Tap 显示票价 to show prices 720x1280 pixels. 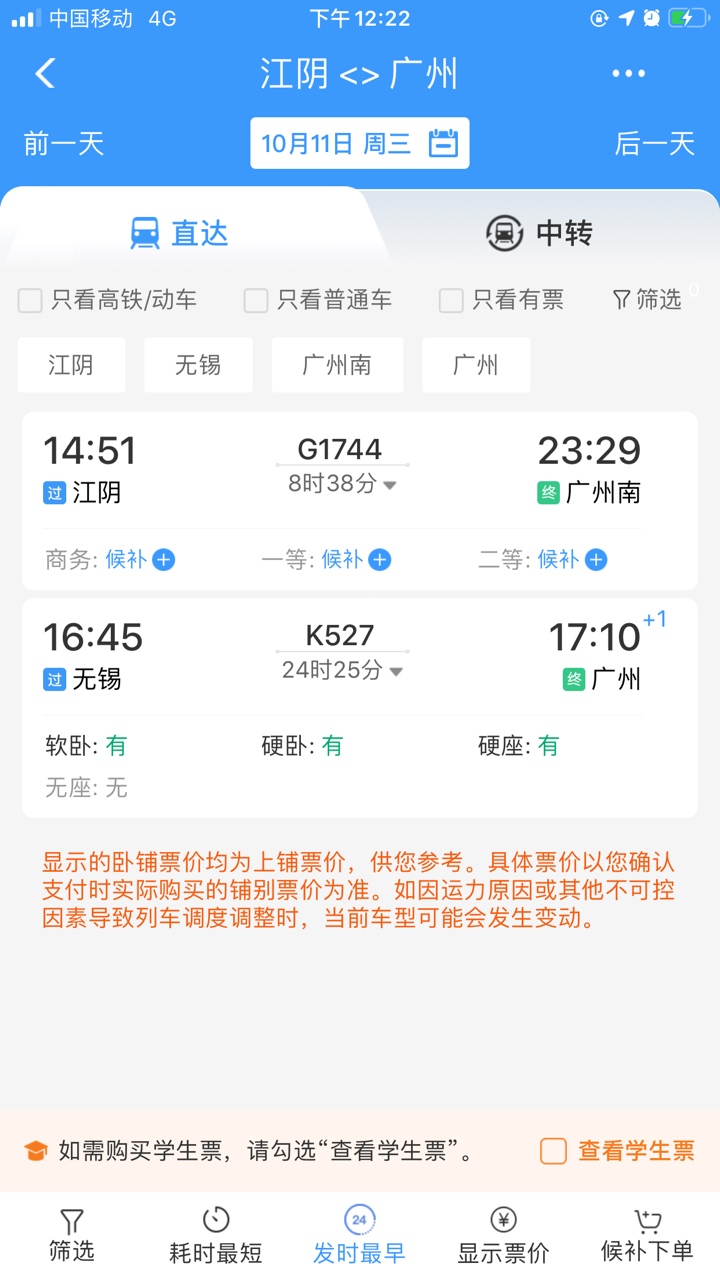[503, 1234]
